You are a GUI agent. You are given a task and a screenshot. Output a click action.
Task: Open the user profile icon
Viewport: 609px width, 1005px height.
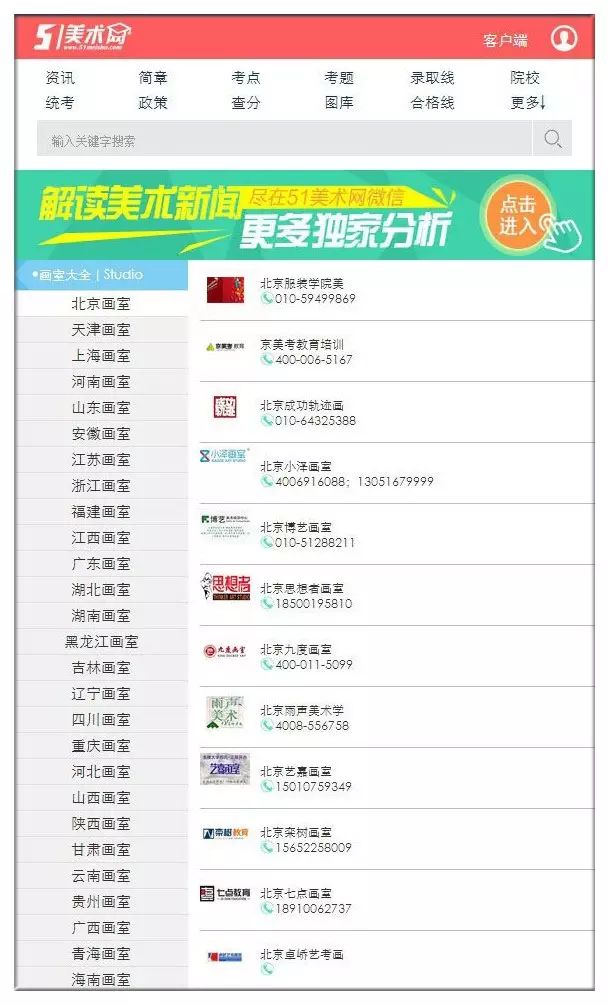point(564,39)
